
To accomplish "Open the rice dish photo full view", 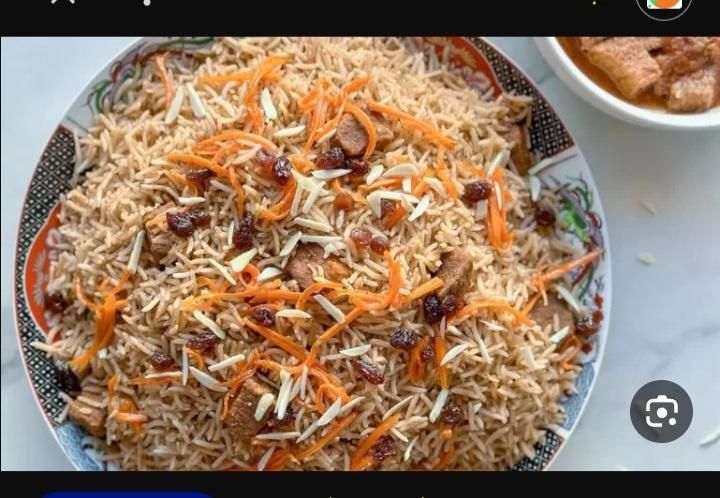I will coord(310,255).
